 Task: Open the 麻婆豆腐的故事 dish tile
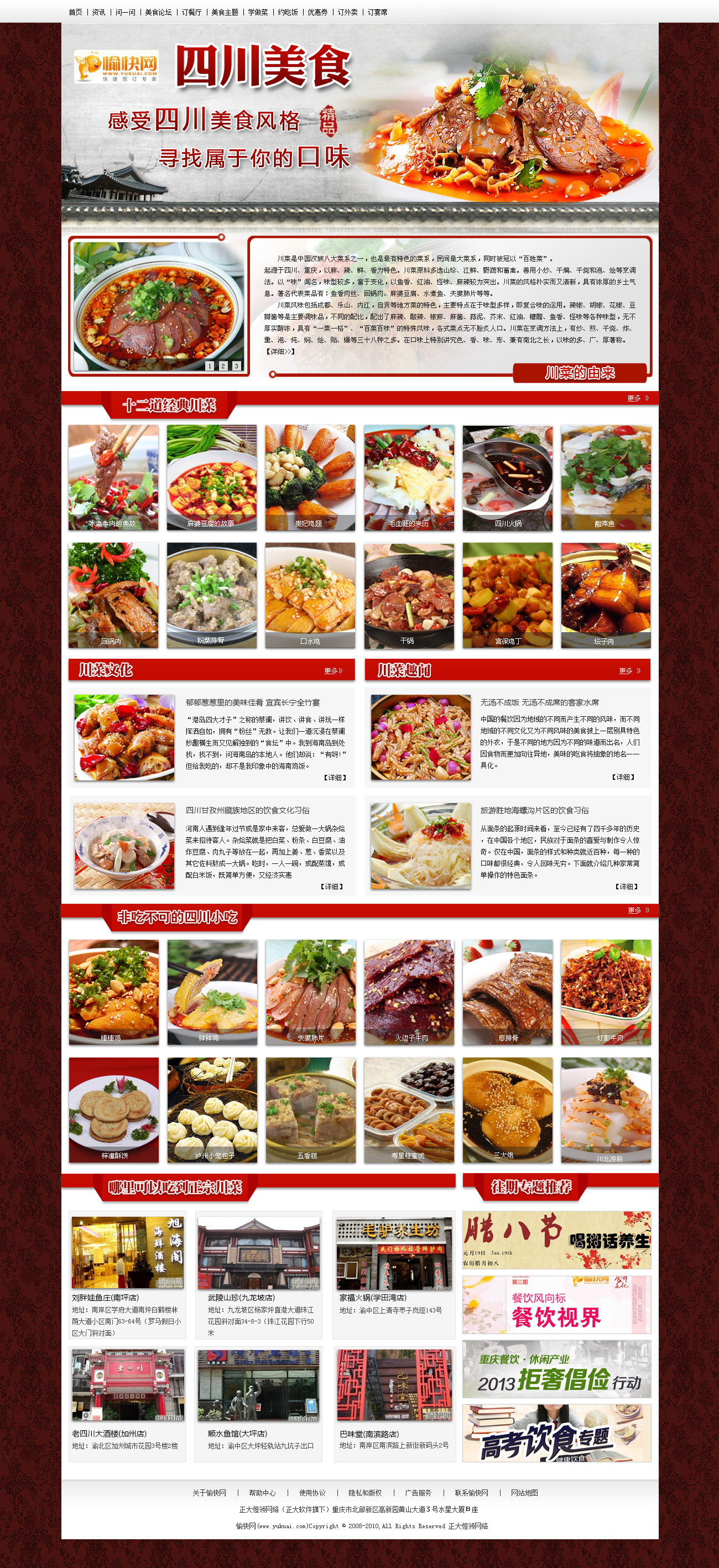coord(211,478)
